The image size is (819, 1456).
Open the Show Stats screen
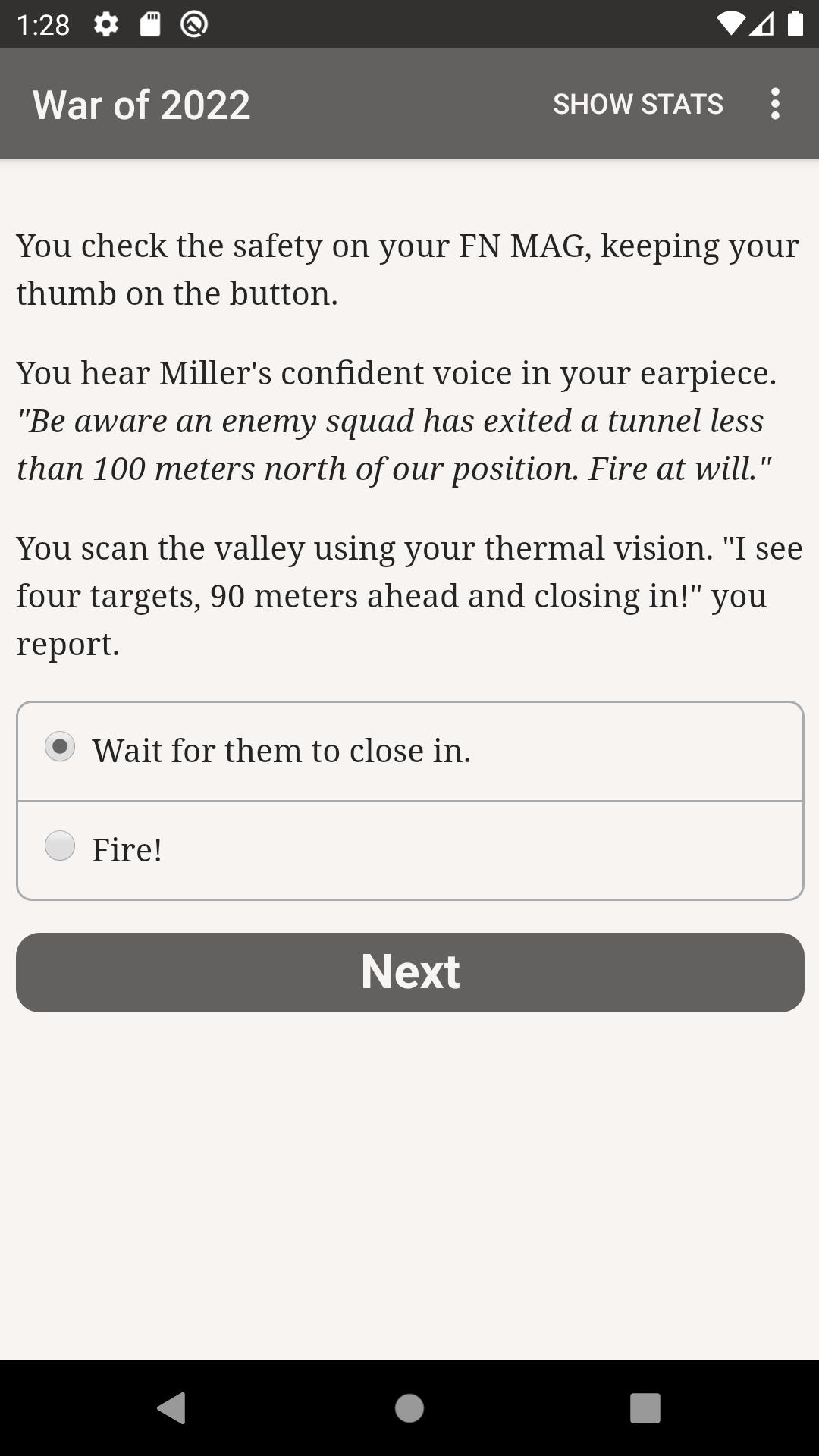coord(638,104)
